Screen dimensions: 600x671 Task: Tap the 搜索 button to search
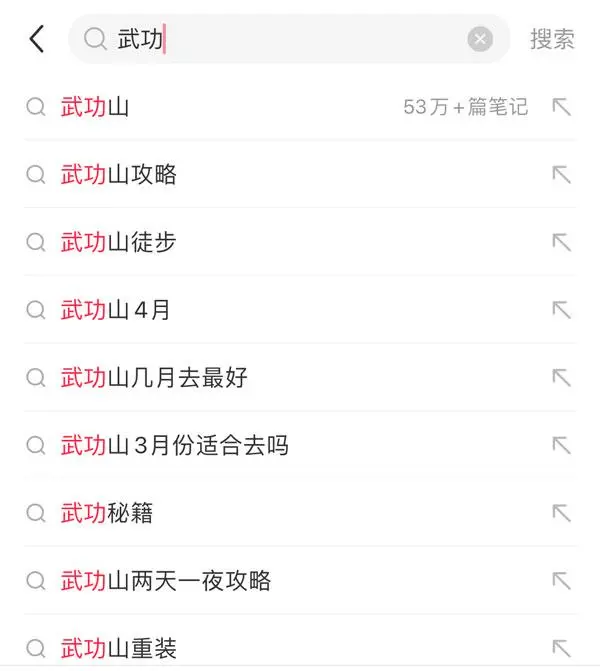pos(552,39)
